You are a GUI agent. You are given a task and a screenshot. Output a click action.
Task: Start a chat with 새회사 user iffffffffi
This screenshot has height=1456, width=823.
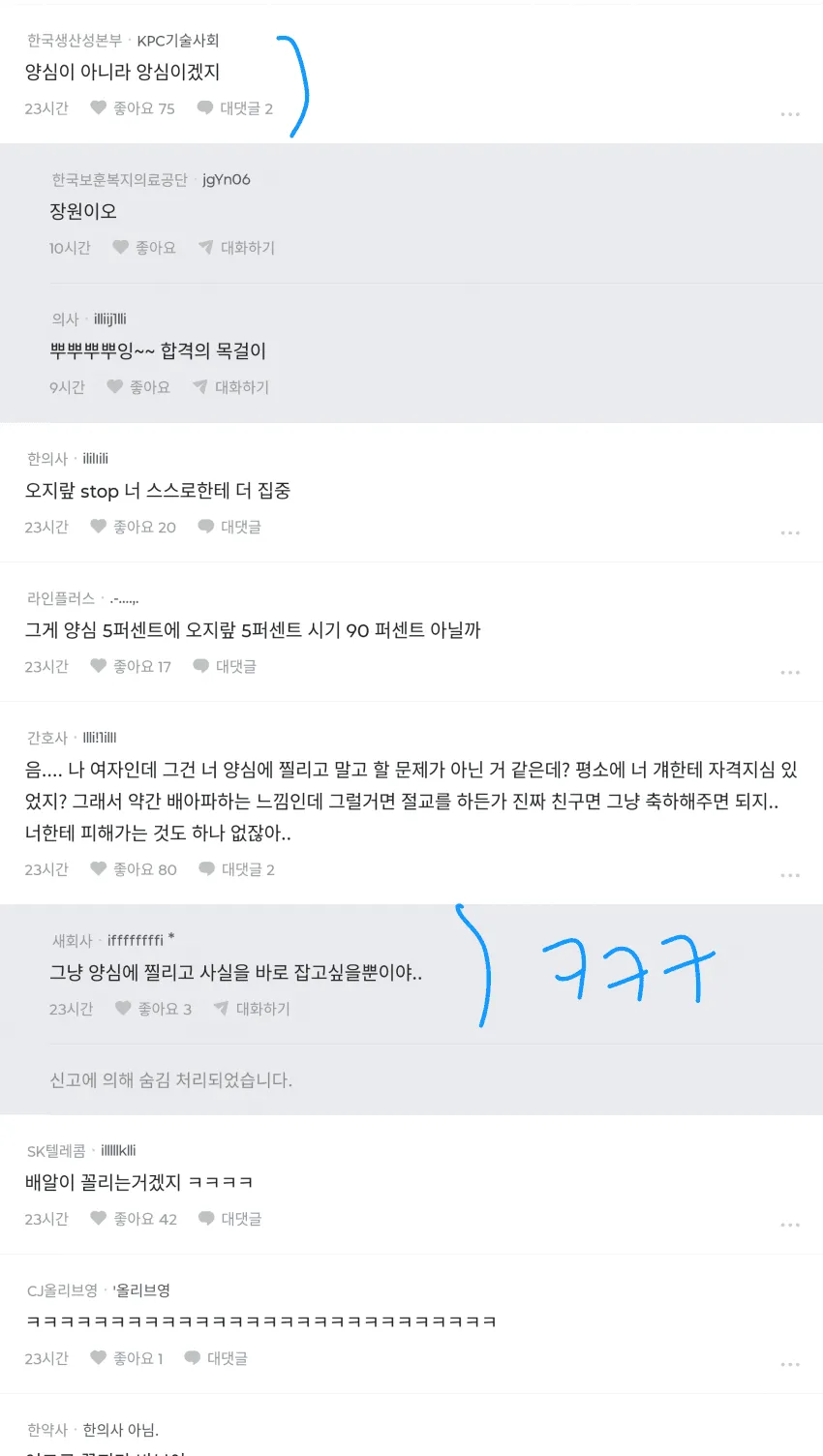tap(252, 1009)
